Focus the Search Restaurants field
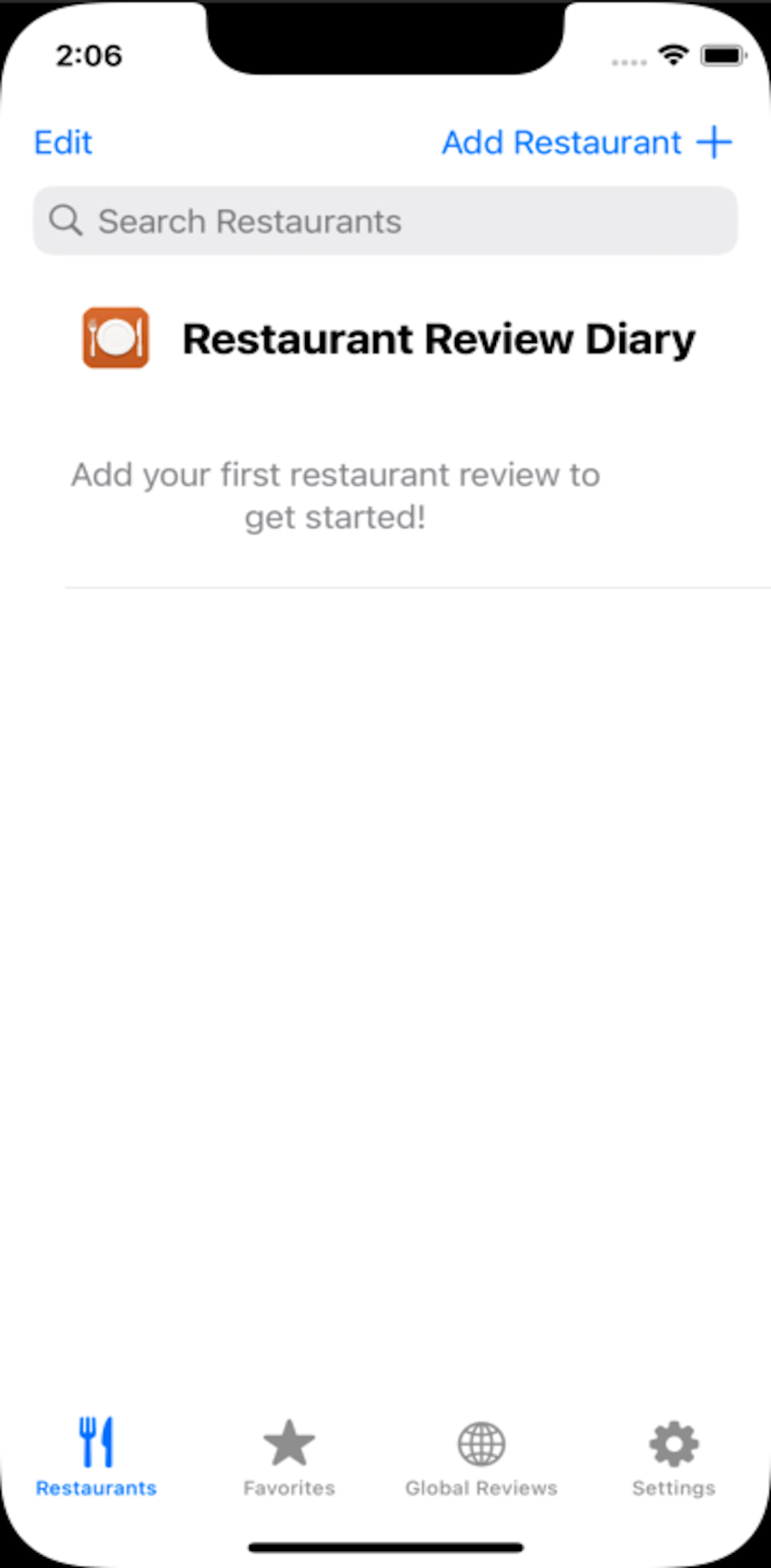This screenshot has width=771, height=1568. (x=384, y=221)
